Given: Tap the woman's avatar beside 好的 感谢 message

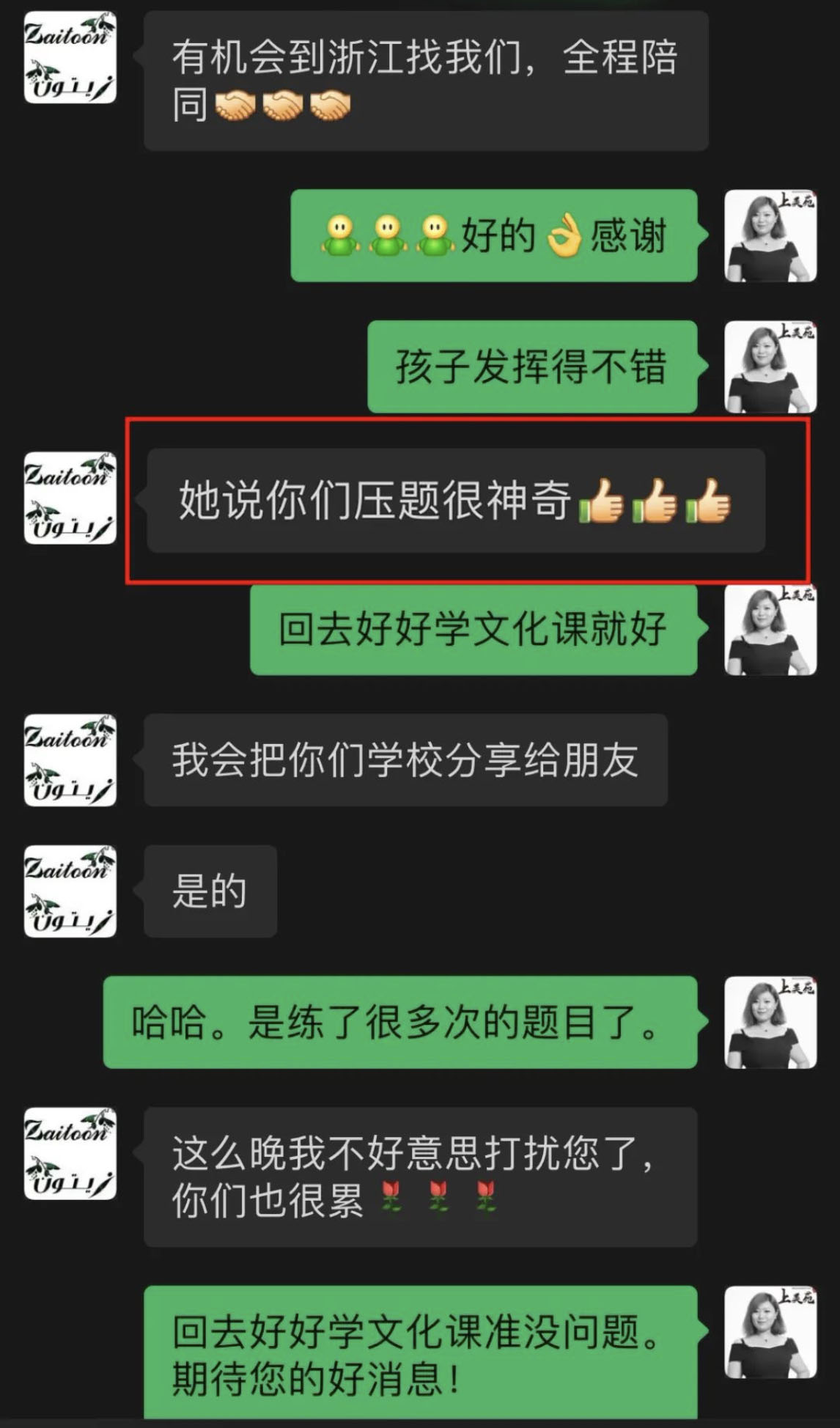Looking at the screenshot, I should [770, 236].
